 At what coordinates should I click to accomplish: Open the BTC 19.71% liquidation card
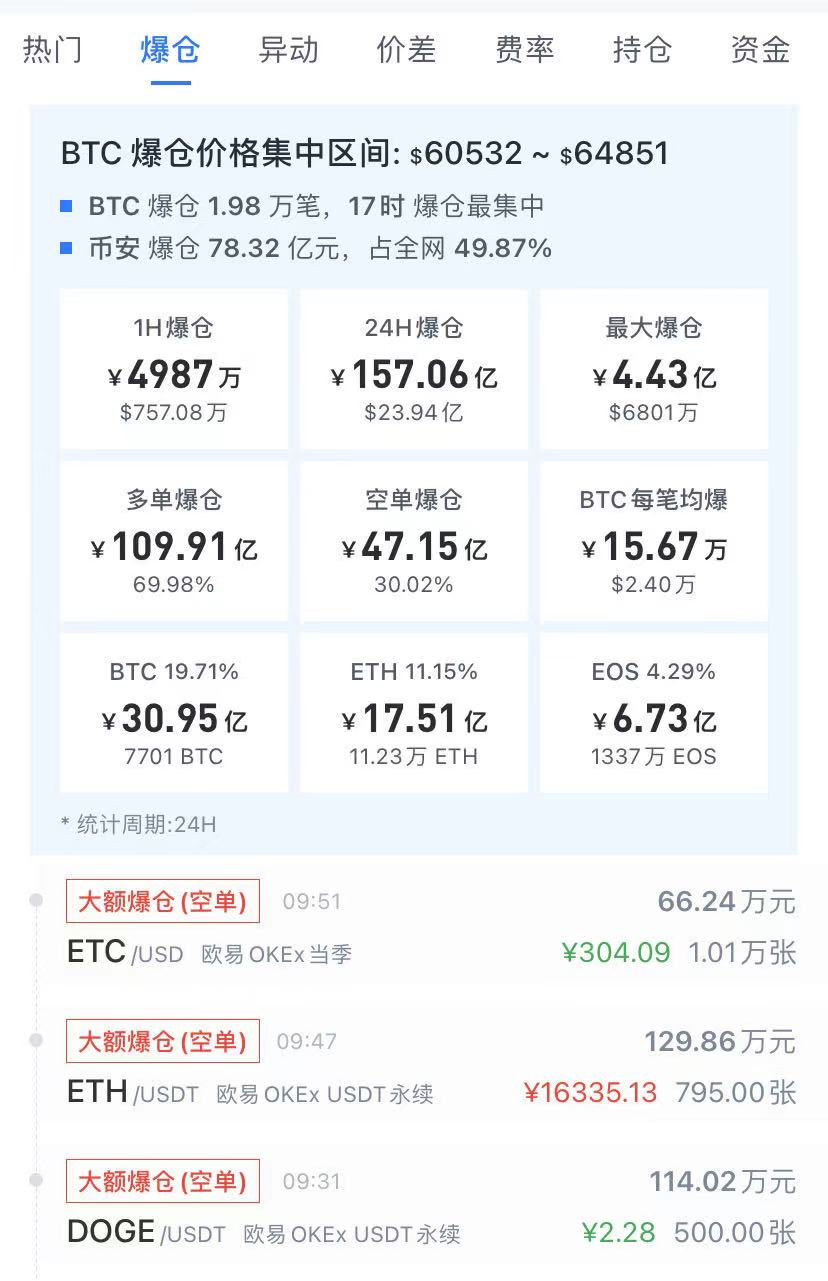tap(173, 711)
